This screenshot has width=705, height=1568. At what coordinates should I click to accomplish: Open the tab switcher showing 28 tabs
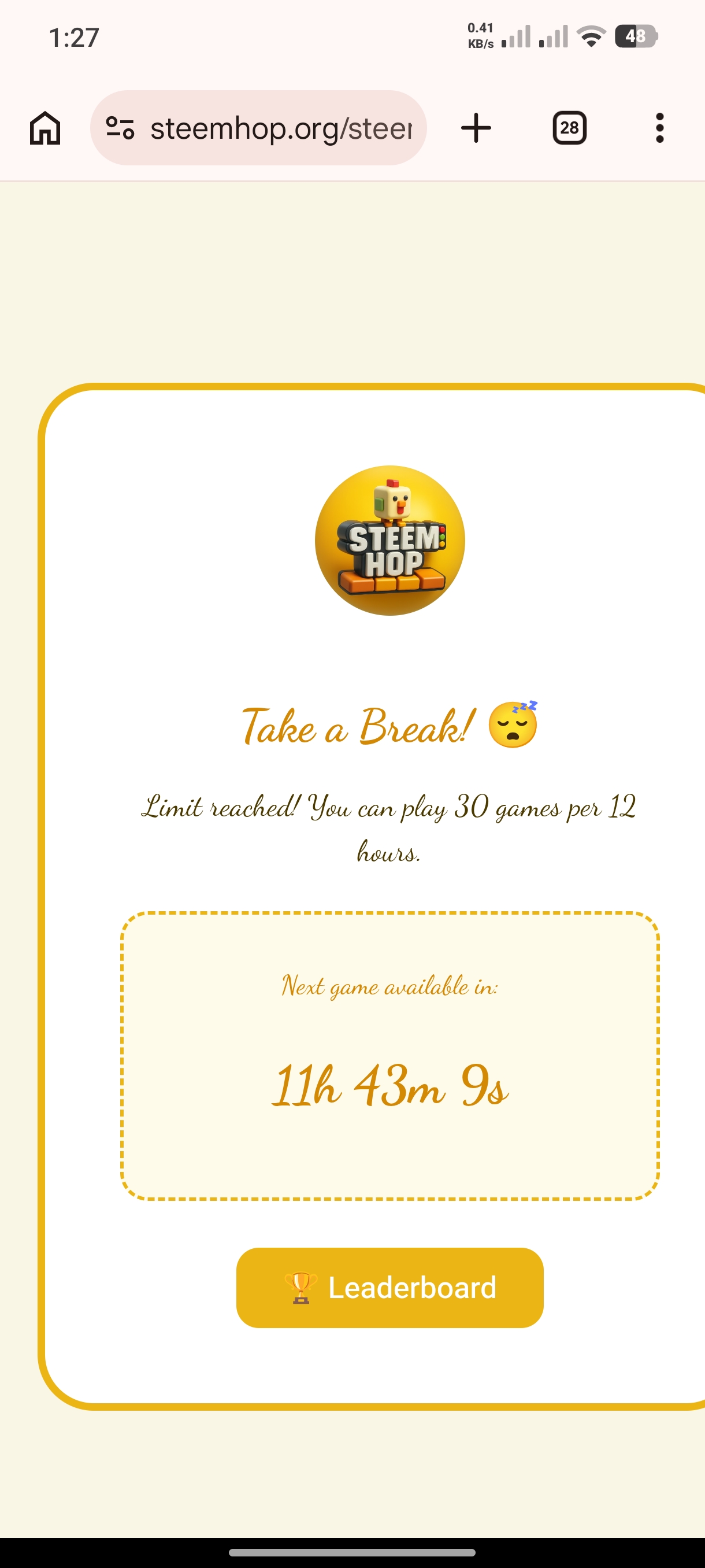pos(569,128)
